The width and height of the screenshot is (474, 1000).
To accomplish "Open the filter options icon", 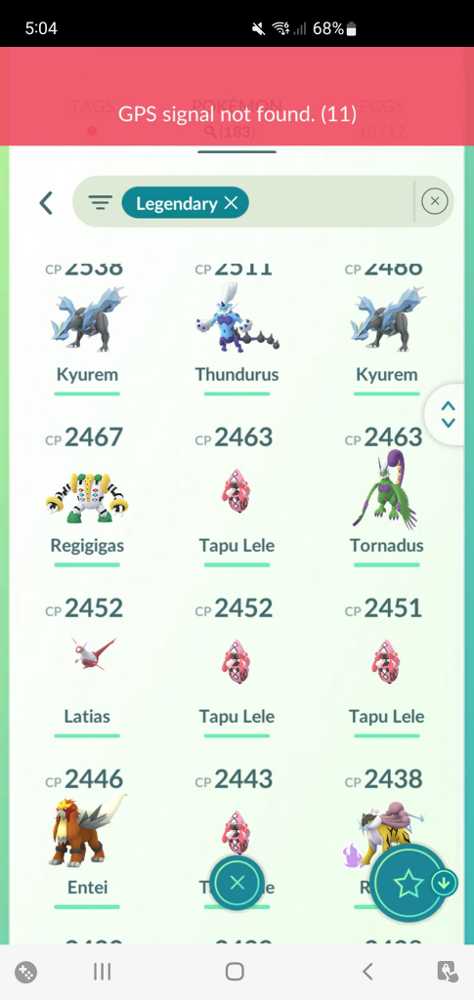I will pyautogui.click(x=100, y=203).
